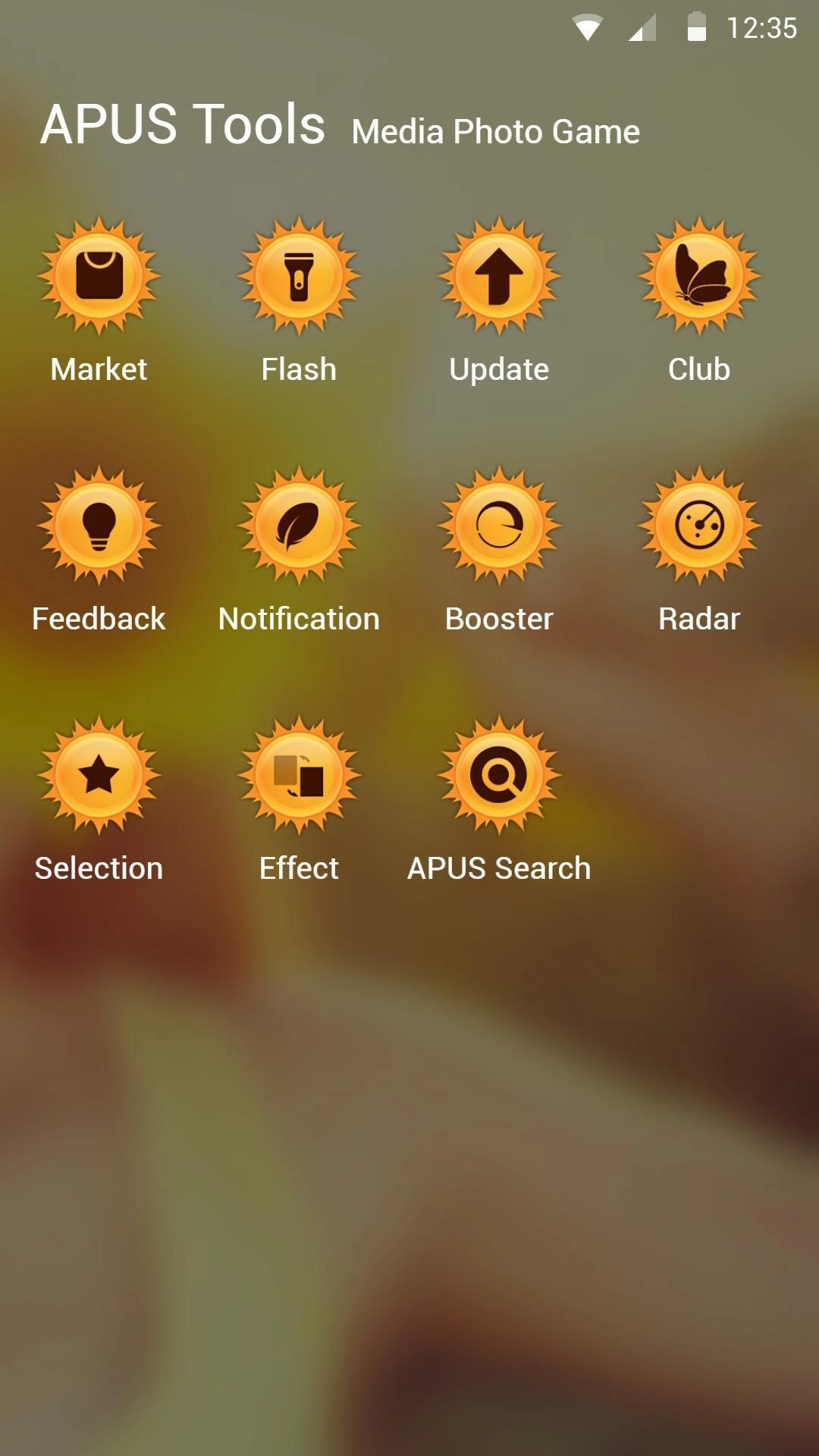Open the Effect tool
This screenshot has height=1456, width=819.
[x=299, y=775]
